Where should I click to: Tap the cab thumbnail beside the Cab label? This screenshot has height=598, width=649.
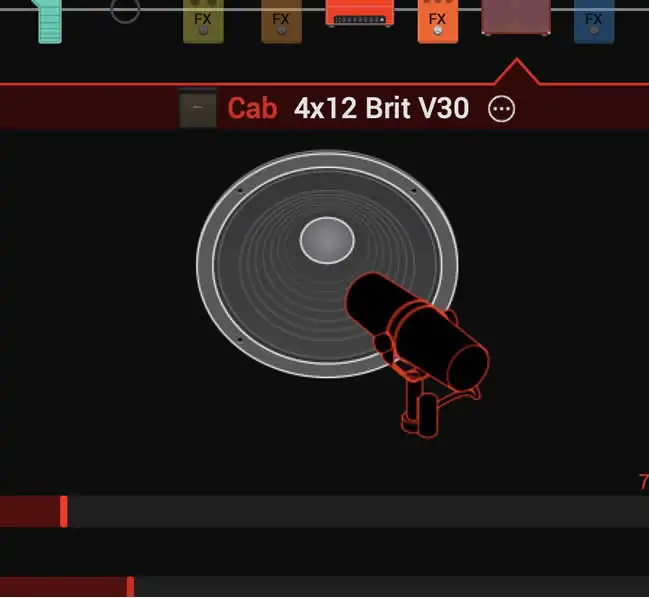click(x=197, y=108)
